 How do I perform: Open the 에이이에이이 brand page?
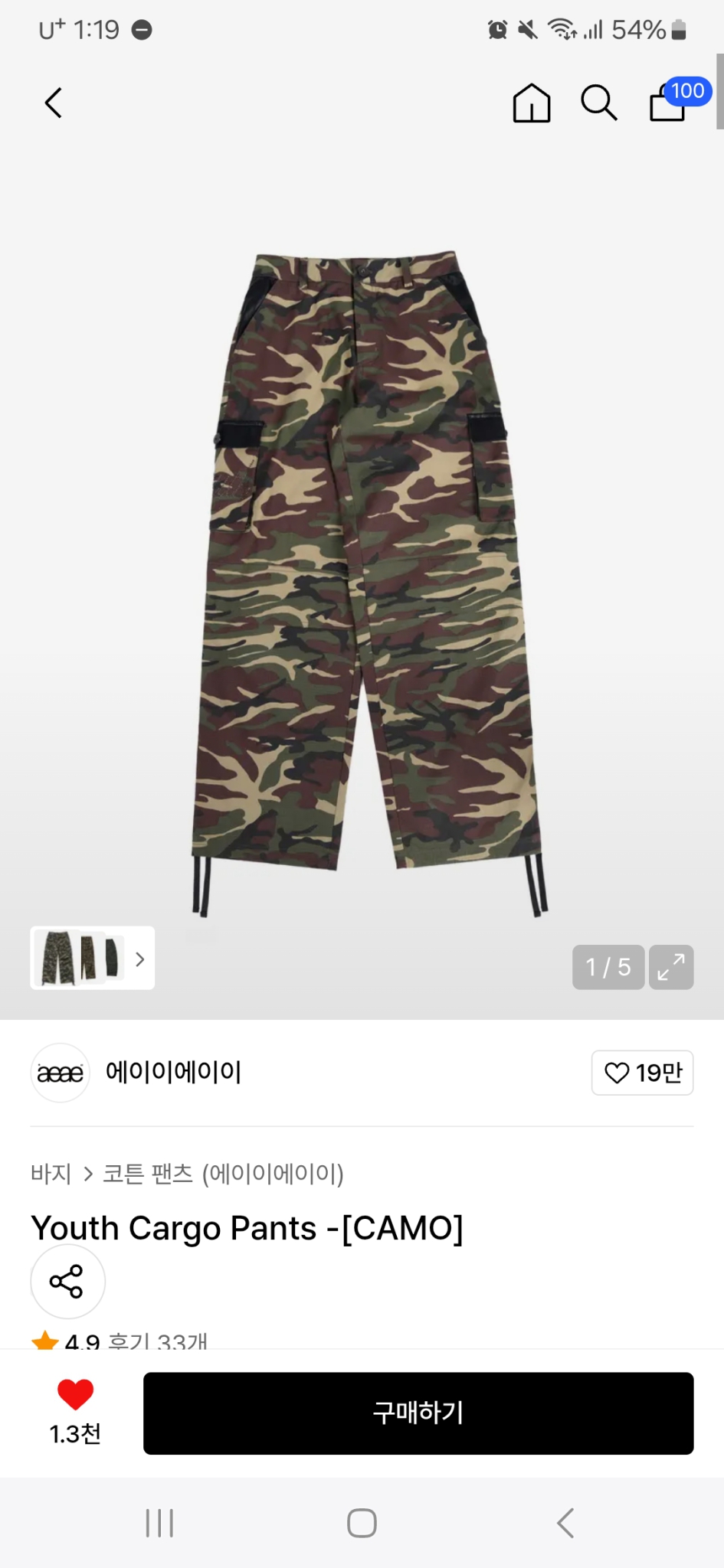tap(173, 1072)
